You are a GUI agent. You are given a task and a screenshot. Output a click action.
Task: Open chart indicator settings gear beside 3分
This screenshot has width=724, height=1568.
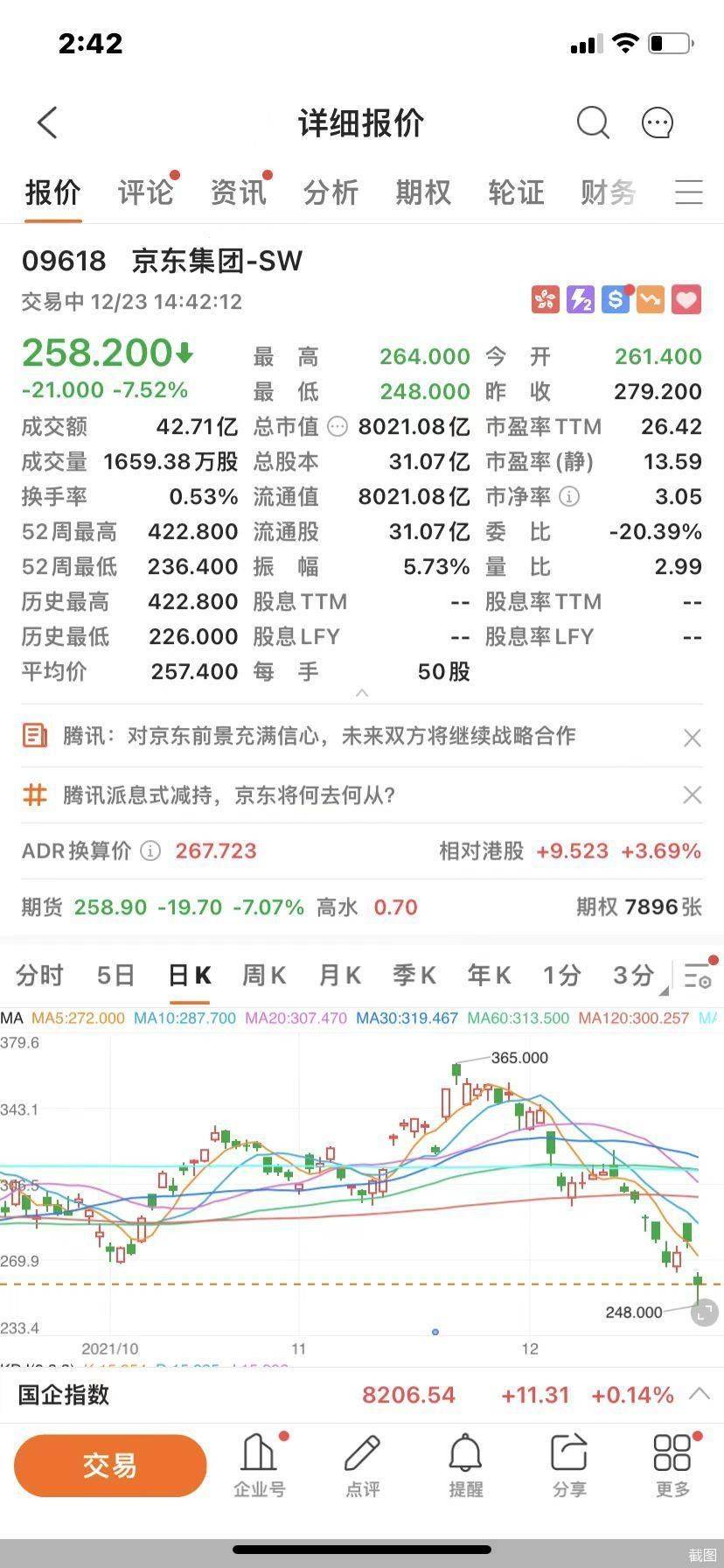pos(697,977)
